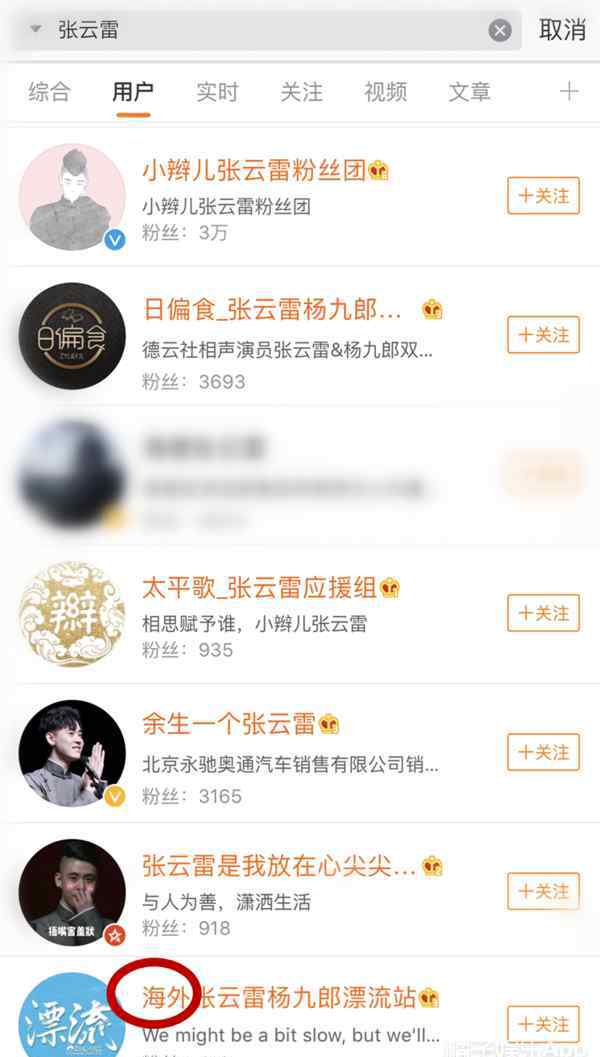600x1057 pixels.
Task: Switch to the 实时 tab
Action: tap(217, 92)
